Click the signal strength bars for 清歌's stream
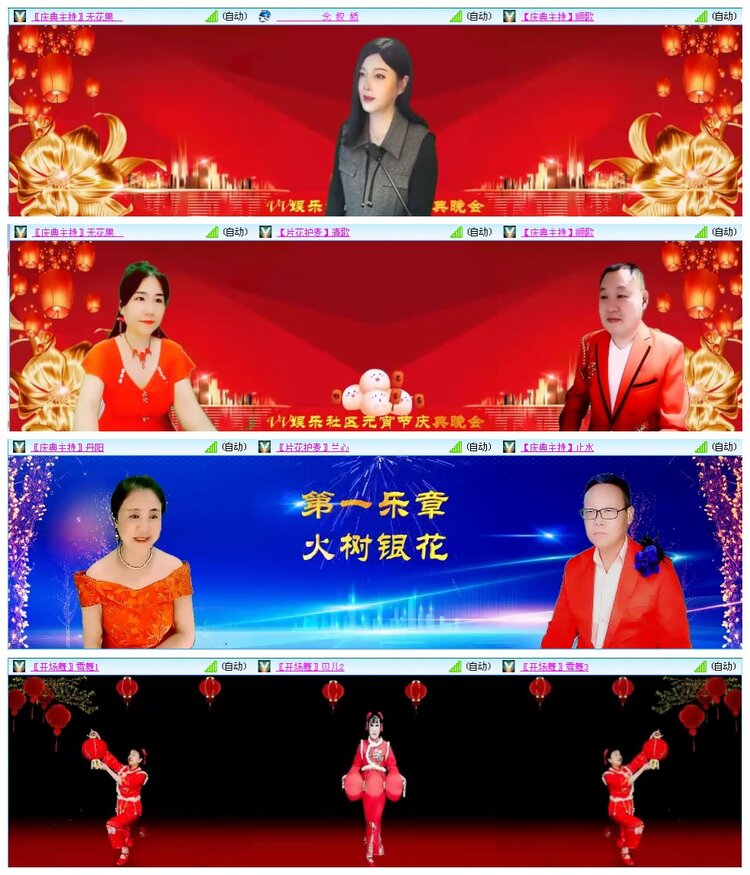 point(455,232)
